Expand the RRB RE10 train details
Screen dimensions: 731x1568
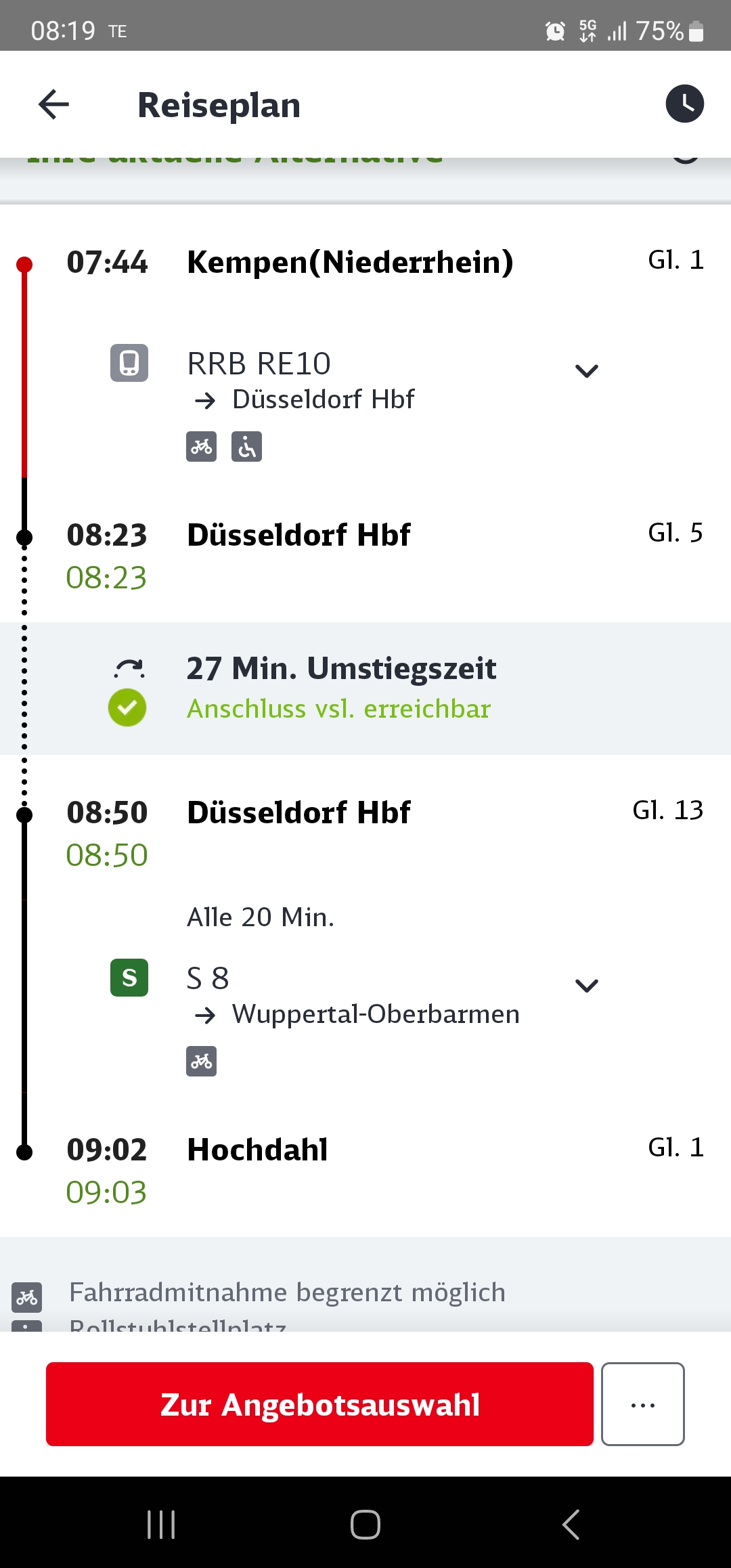pyautogui.click(x=586, y=370)
